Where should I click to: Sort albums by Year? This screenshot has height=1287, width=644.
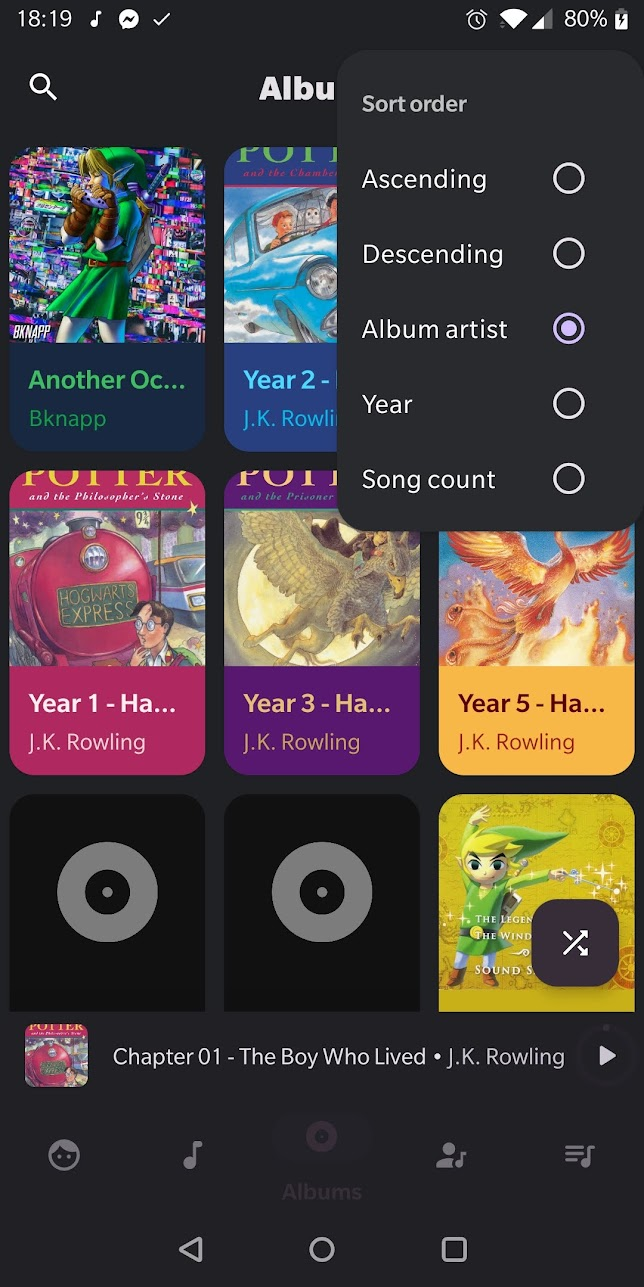(x=568, y=404)
